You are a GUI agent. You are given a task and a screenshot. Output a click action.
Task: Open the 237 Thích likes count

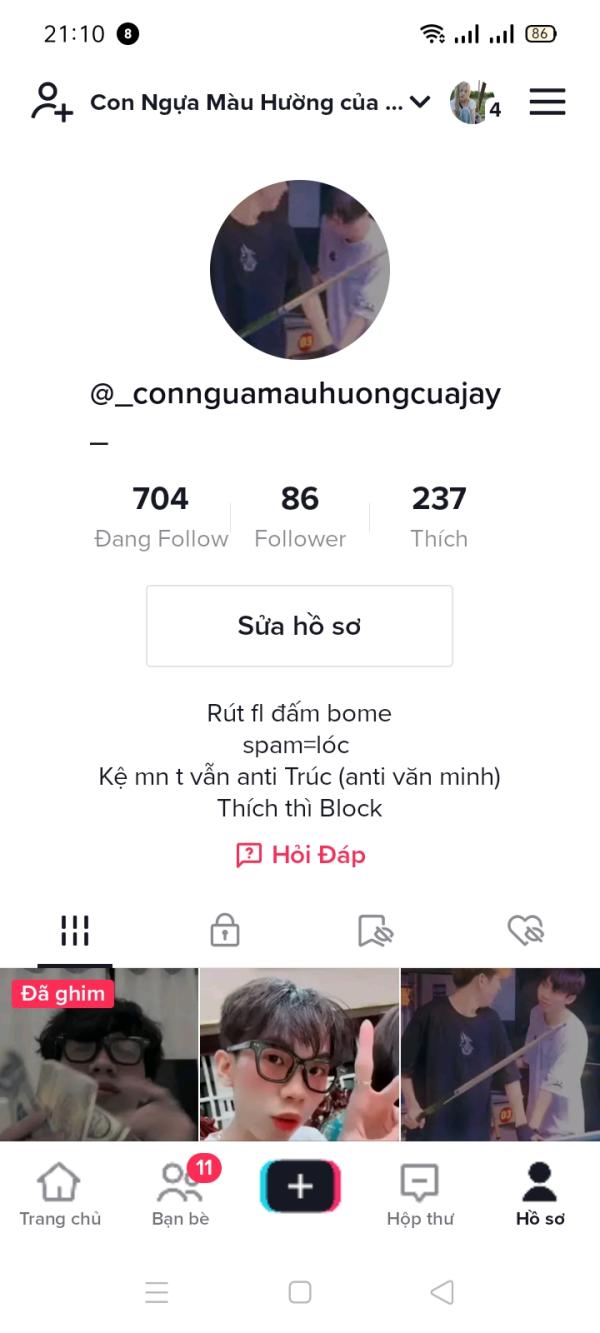[439, 516]
